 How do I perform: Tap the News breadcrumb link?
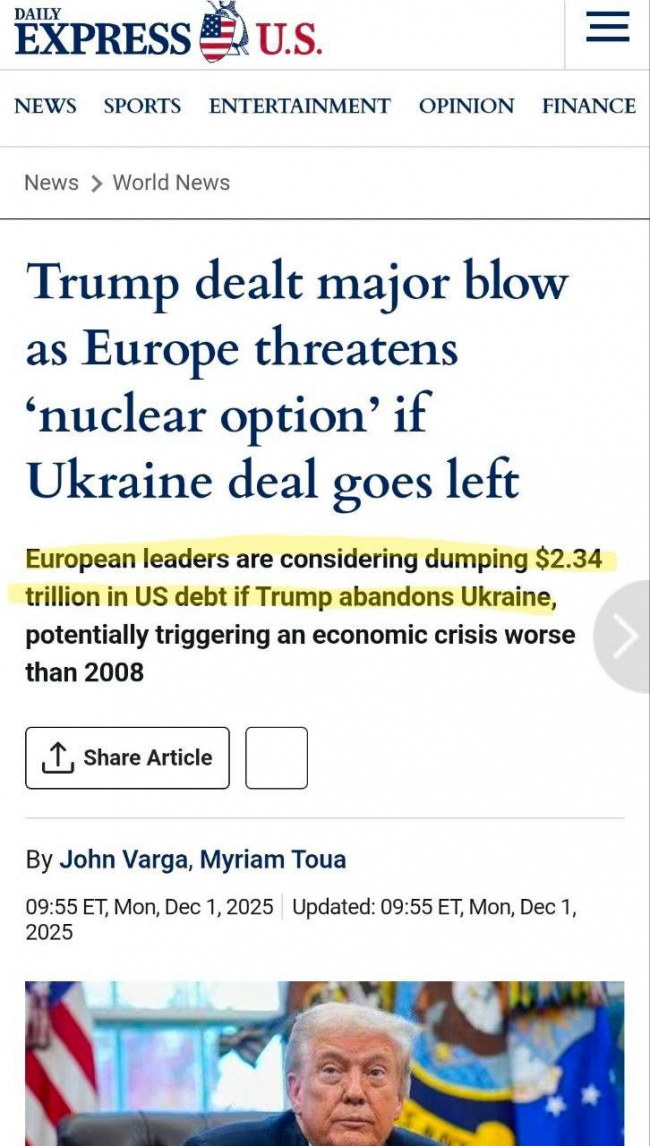[x=51, y=183]
